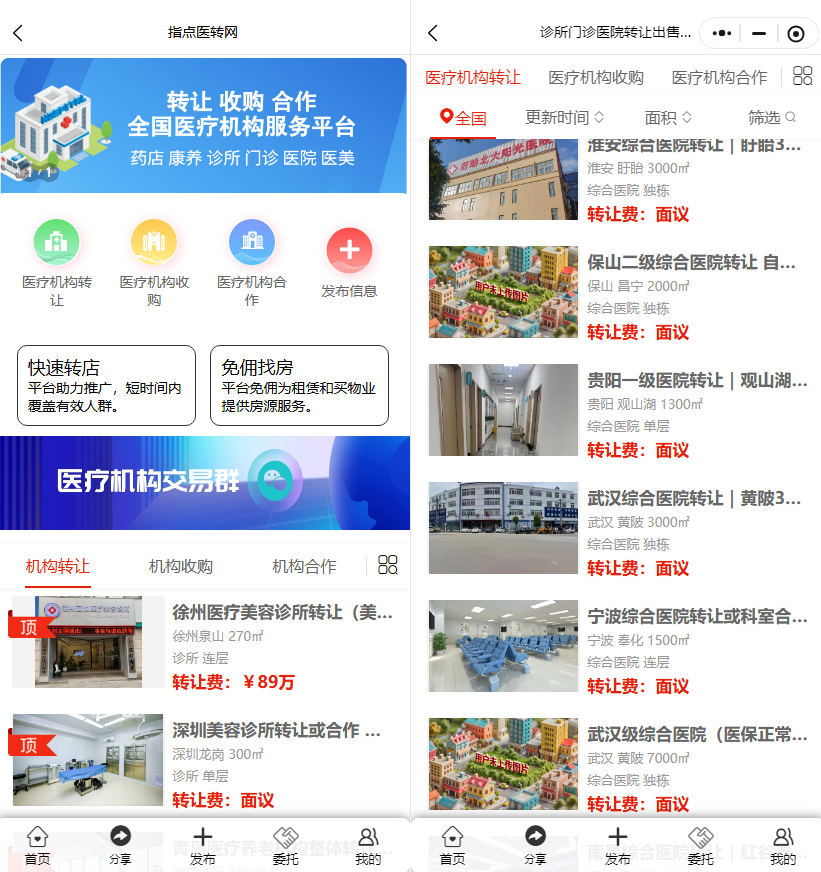Screen dimensions: 821x872
Task: Open the 医疗机构交易群 banner
Action: pos(205,482)
